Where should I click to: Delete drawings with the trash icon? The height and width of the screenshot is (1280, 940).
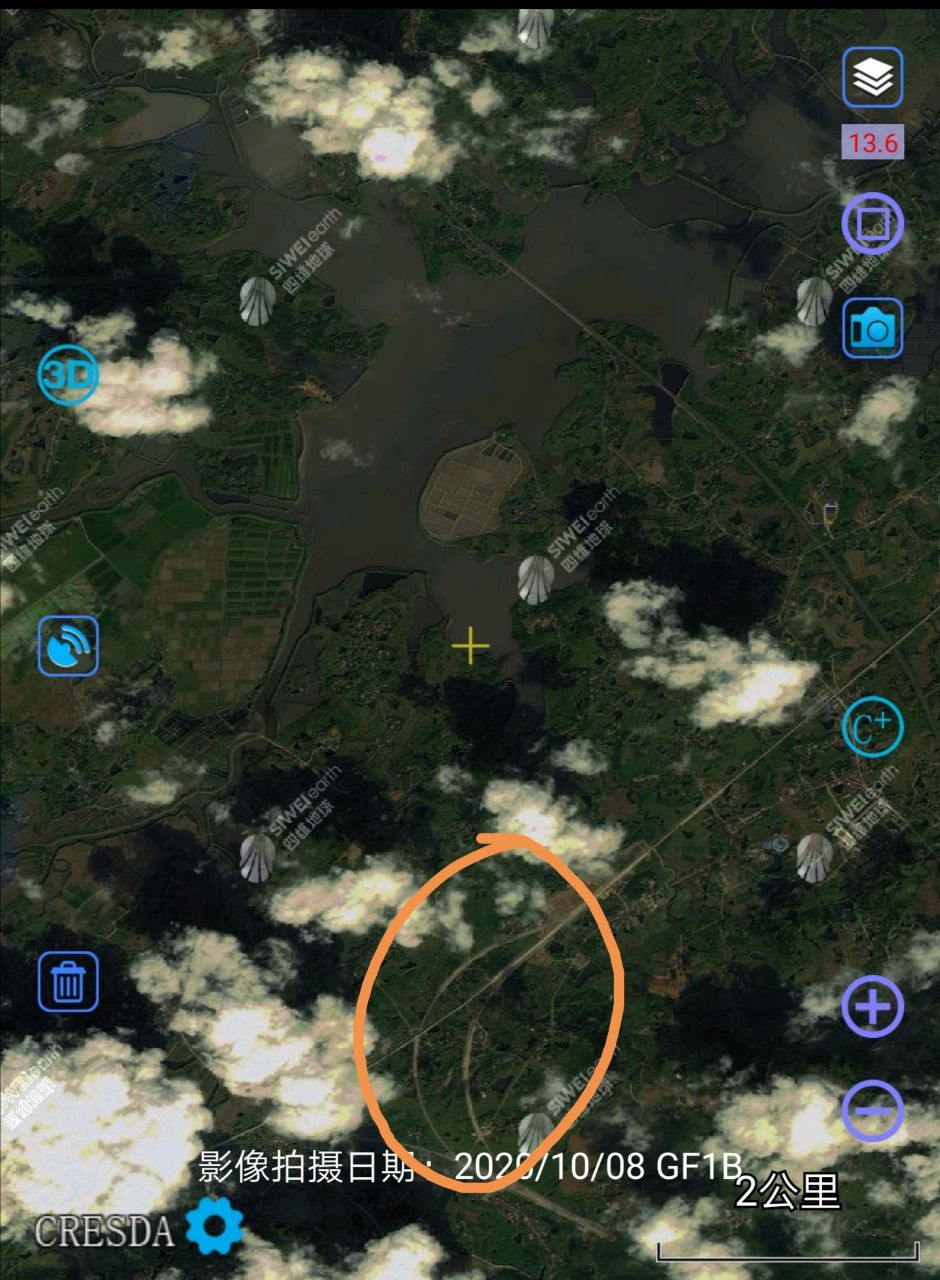68,981
